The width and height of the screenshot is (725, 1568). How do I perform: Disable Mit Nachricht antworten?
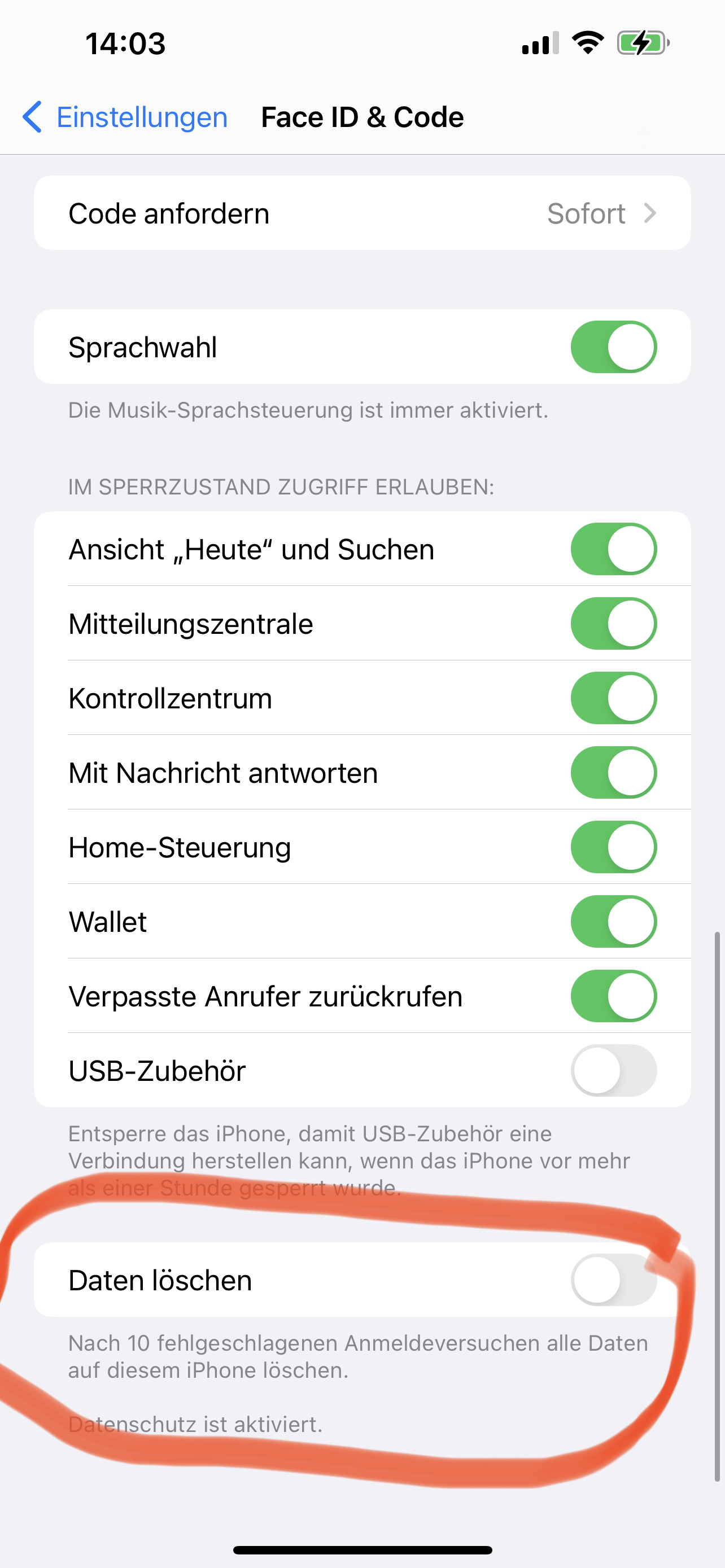[x=613, y=773]
